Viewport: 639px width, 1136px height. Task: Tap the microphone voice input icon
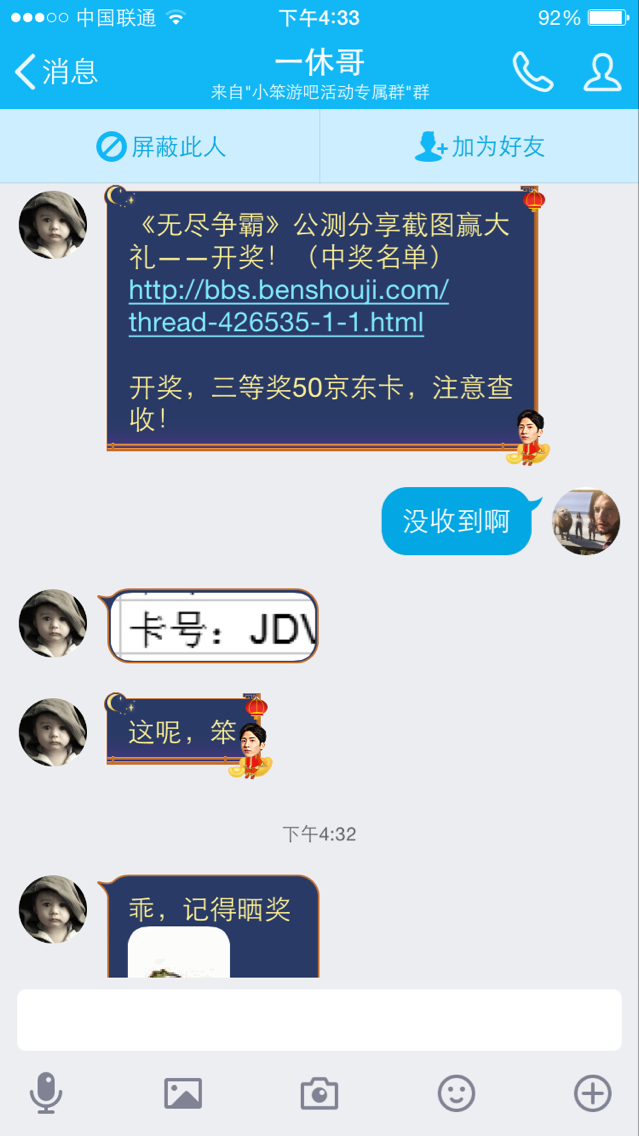click(x=46, y=1093)
